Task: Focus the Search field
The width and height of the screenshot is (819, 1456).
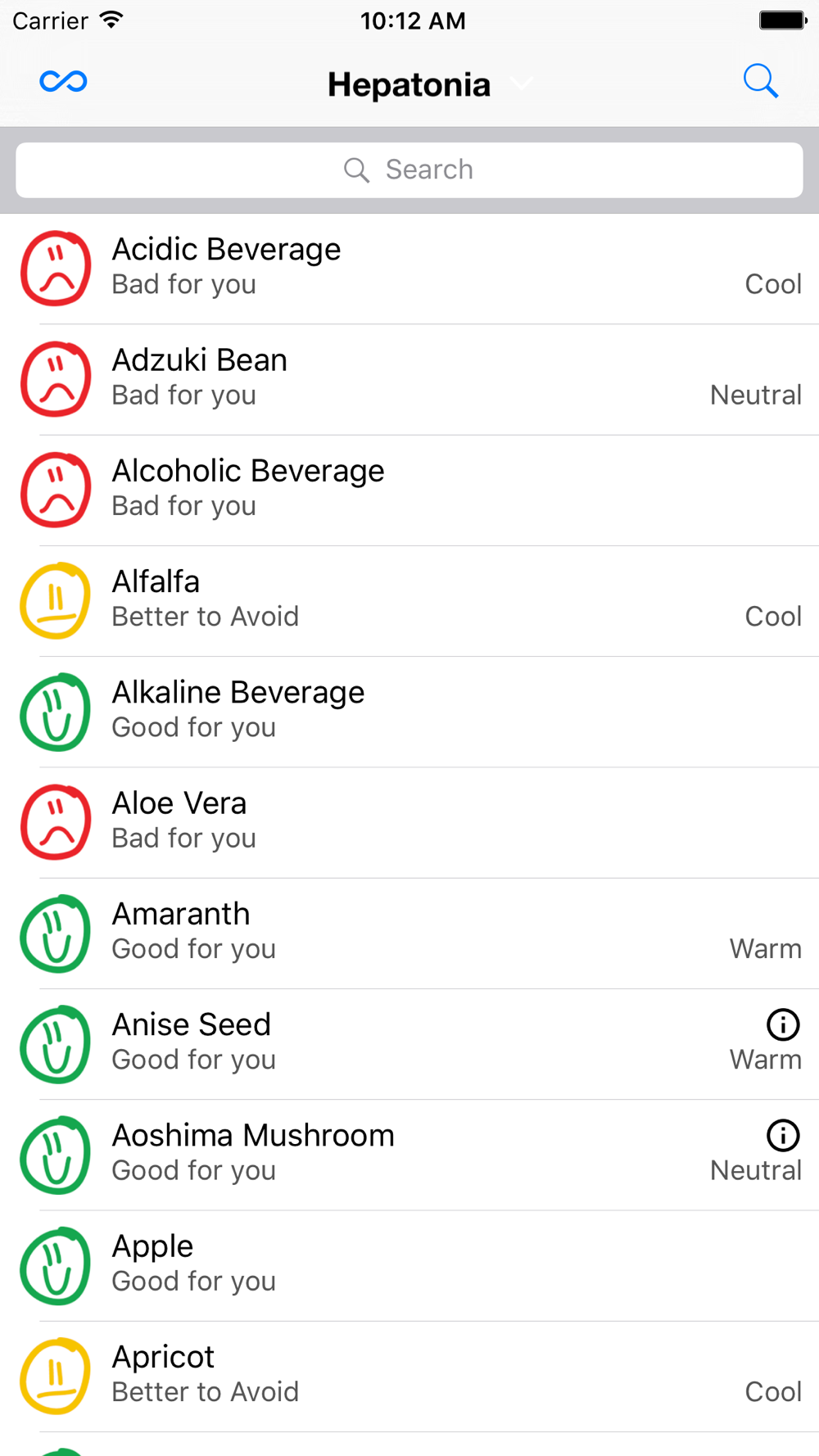Action: click(409, 170)
